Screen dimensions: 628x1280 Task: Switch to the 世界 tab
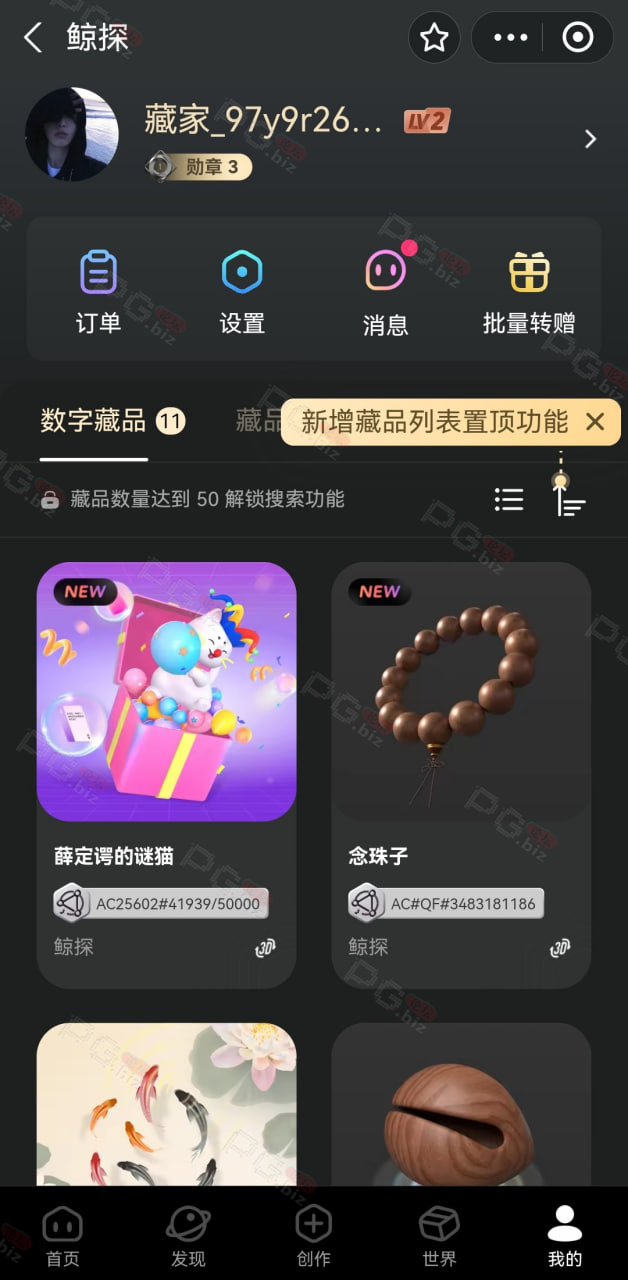(439, 1236)
